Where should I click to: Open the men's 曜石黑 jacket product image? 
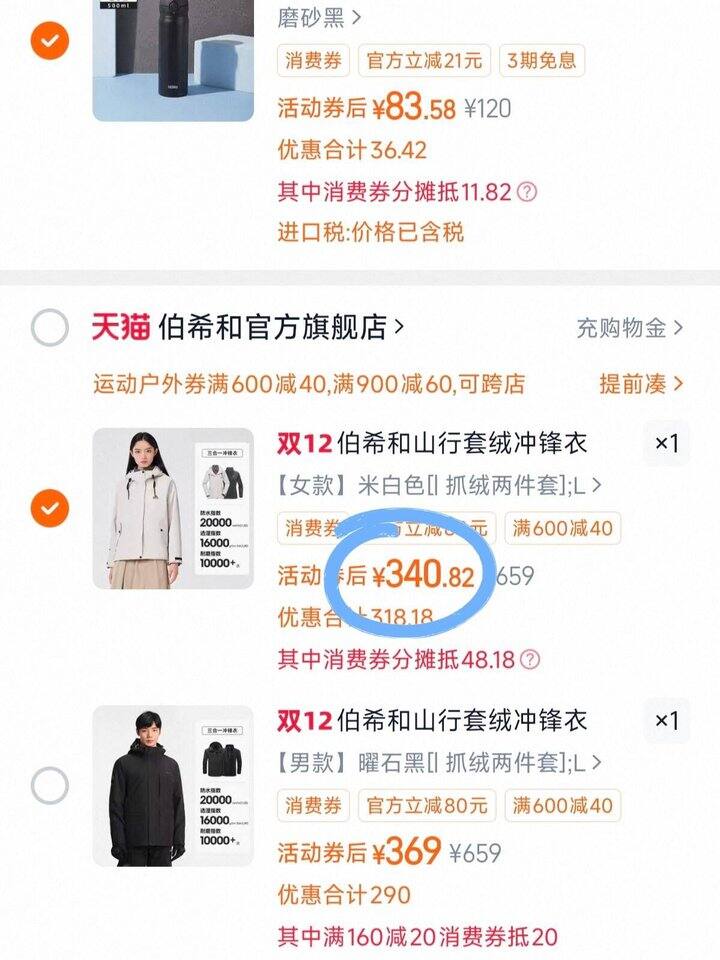point(173,786)
